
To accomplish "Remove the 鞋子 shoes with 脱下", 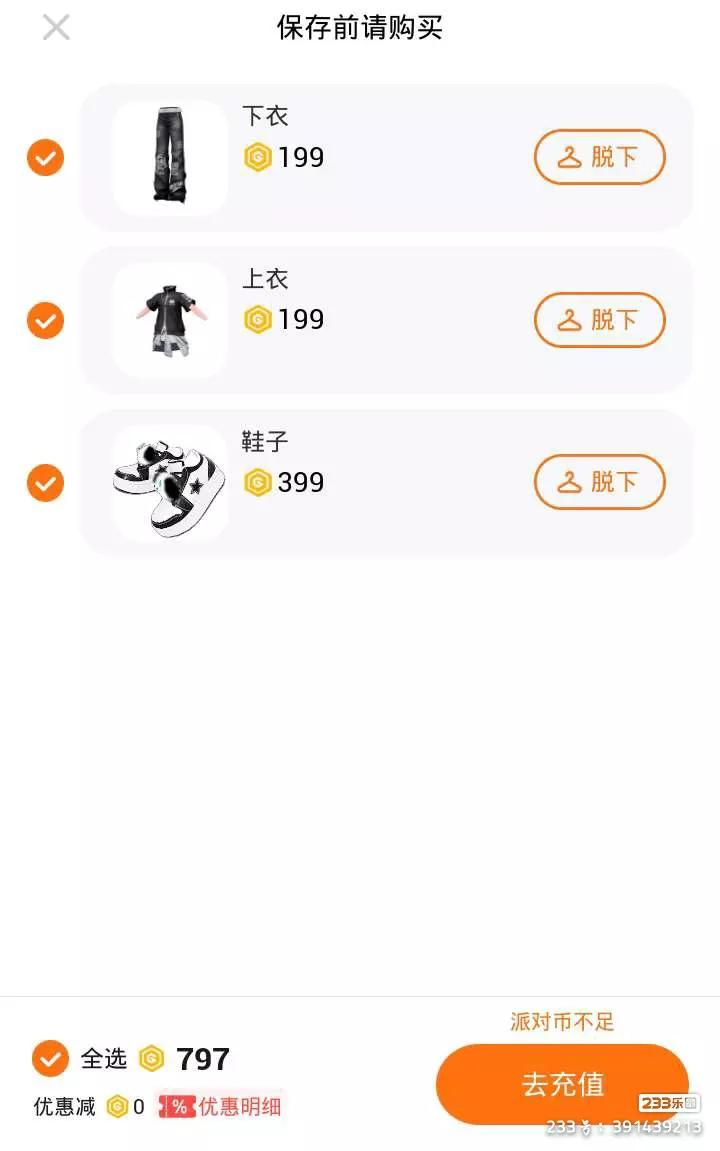I will (599, 482).
